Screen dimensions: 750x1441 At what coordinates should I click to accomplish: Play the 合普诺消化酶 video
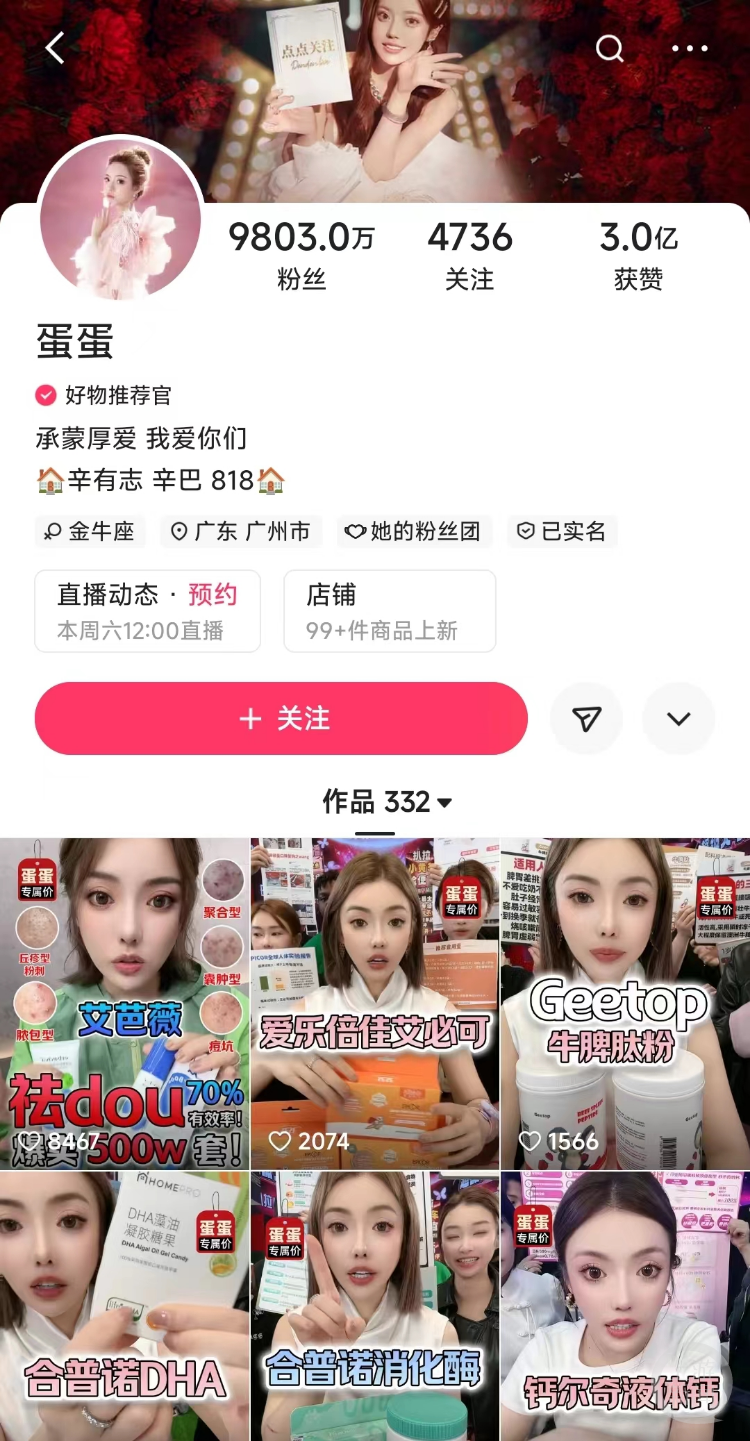pyautogui.click(x=375, y=1305)
